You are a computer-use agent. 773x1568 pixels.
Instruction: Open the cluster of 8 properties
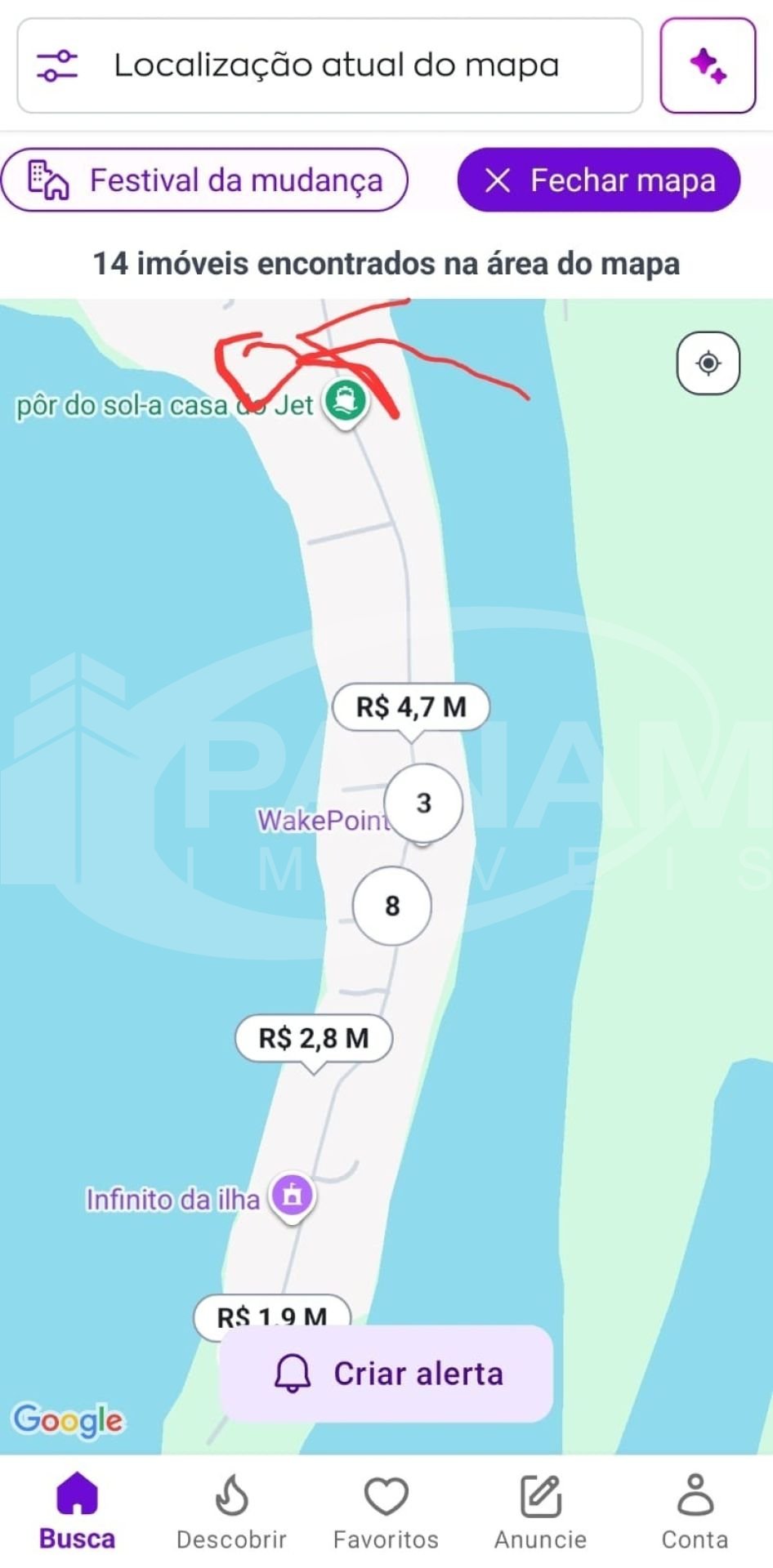392,906
